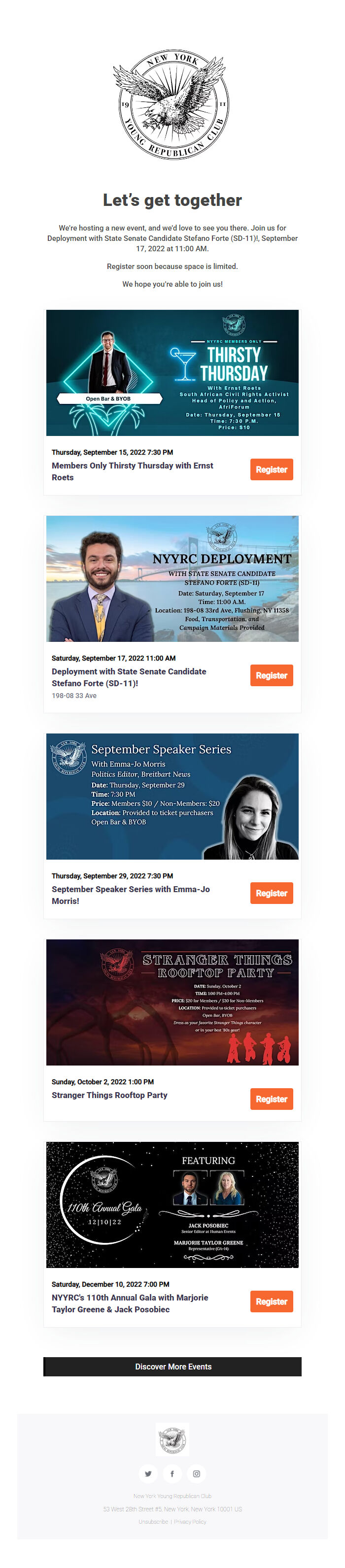This screenshot has height=1568, width=345.
Task: Register for the 110th Annual Gala
Action: pyautogui.click(x=272, y=1301)
